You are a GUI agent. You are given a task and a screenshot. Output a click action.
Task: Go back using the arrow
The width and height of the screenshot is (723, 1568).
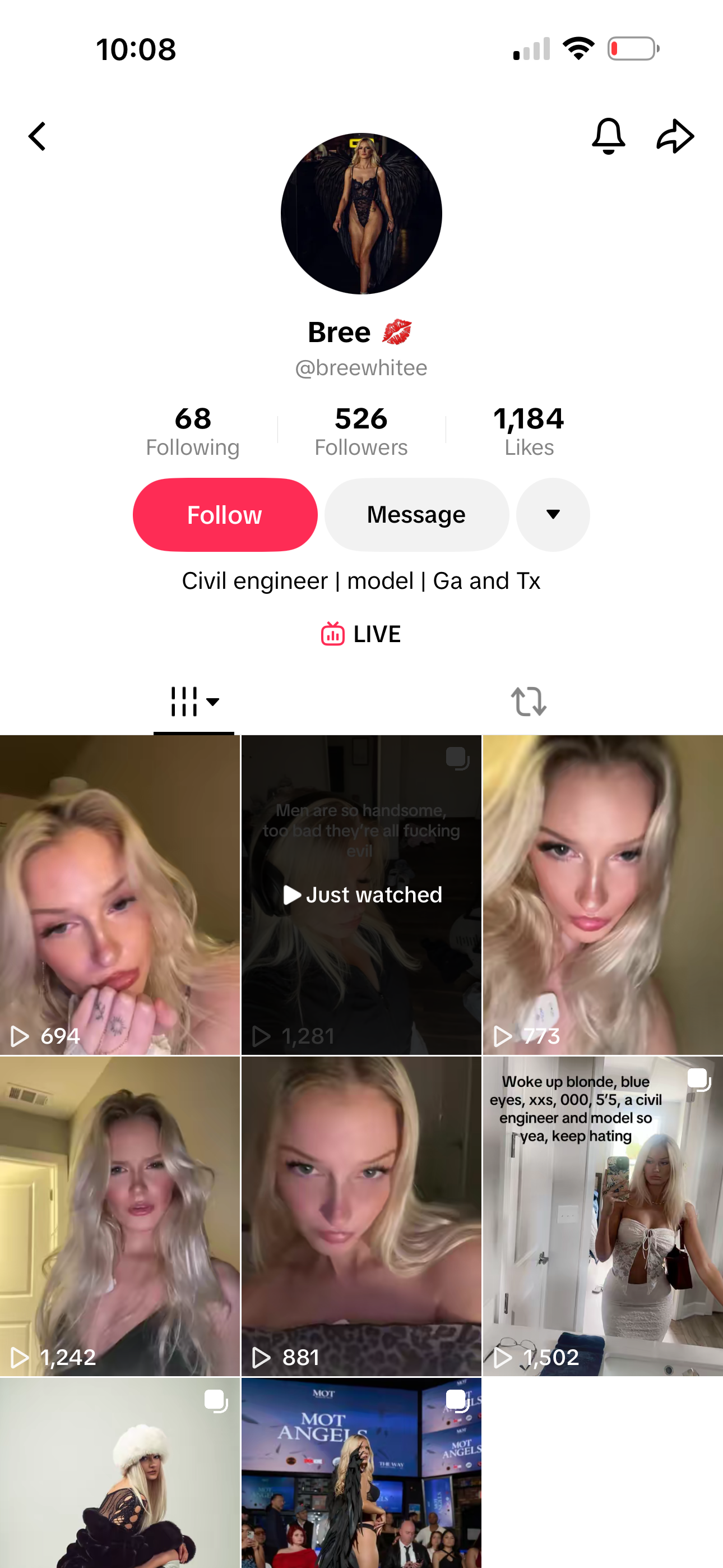click(38, 136)
